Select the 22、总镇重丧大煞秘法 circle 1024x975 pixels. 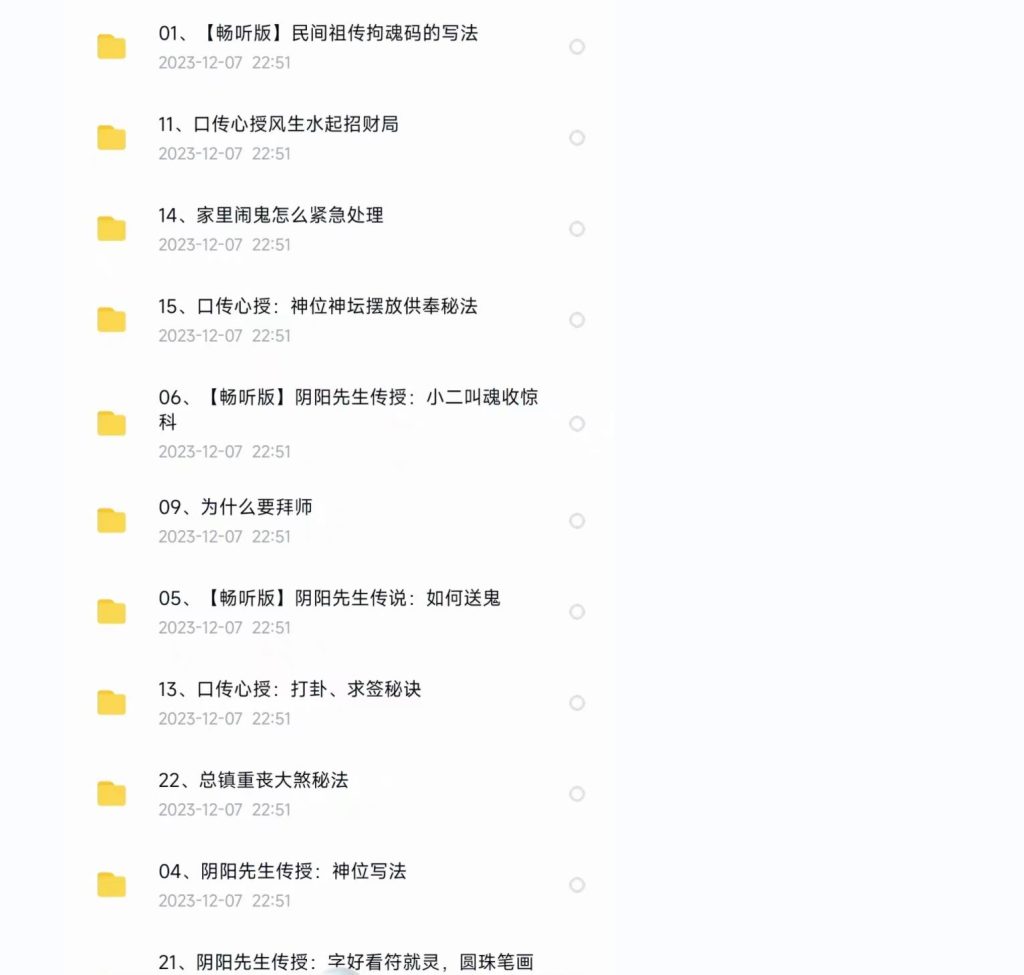click(x=577, y=794)
